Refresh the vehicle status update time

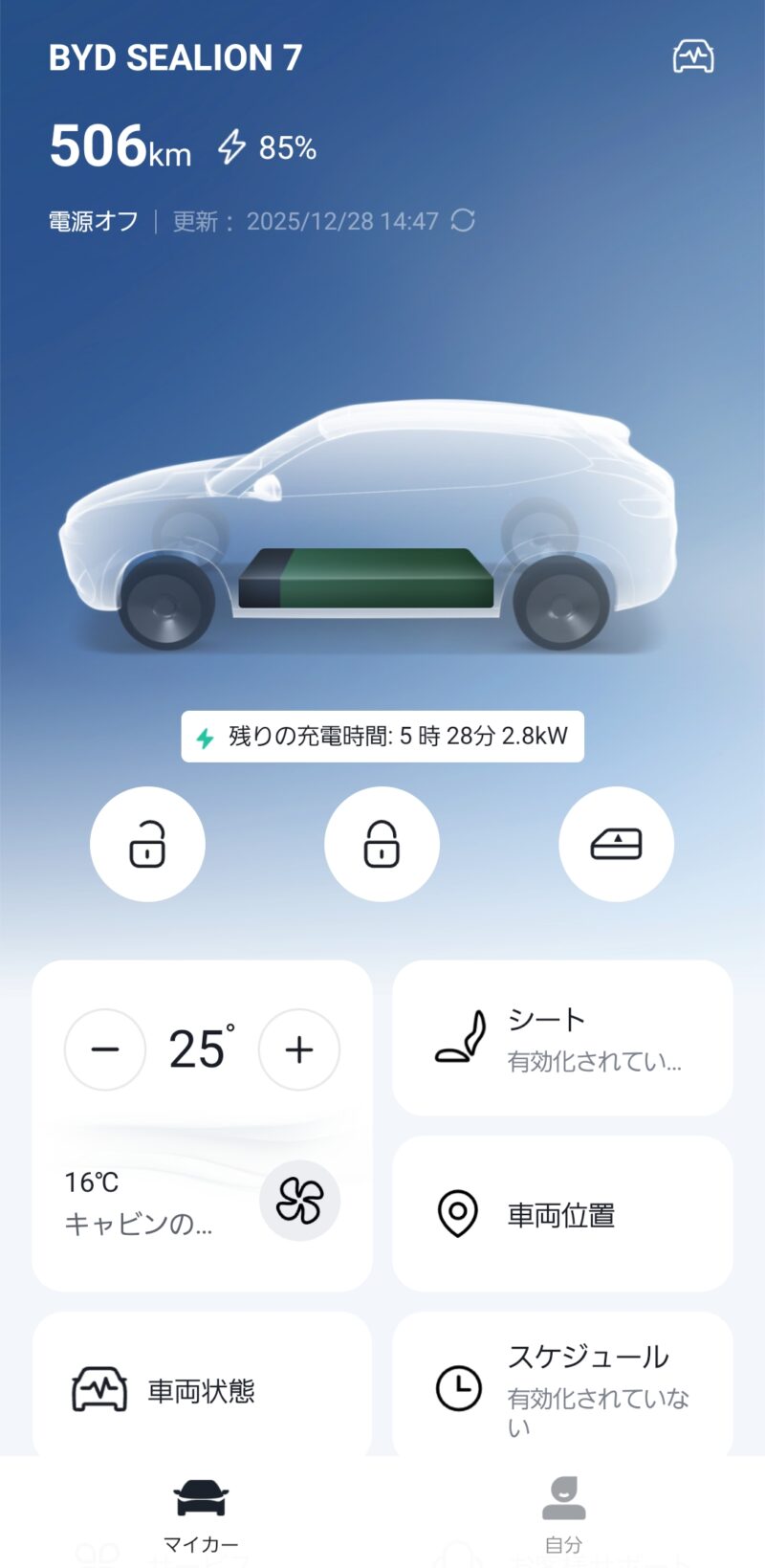(x=463, y=221)
